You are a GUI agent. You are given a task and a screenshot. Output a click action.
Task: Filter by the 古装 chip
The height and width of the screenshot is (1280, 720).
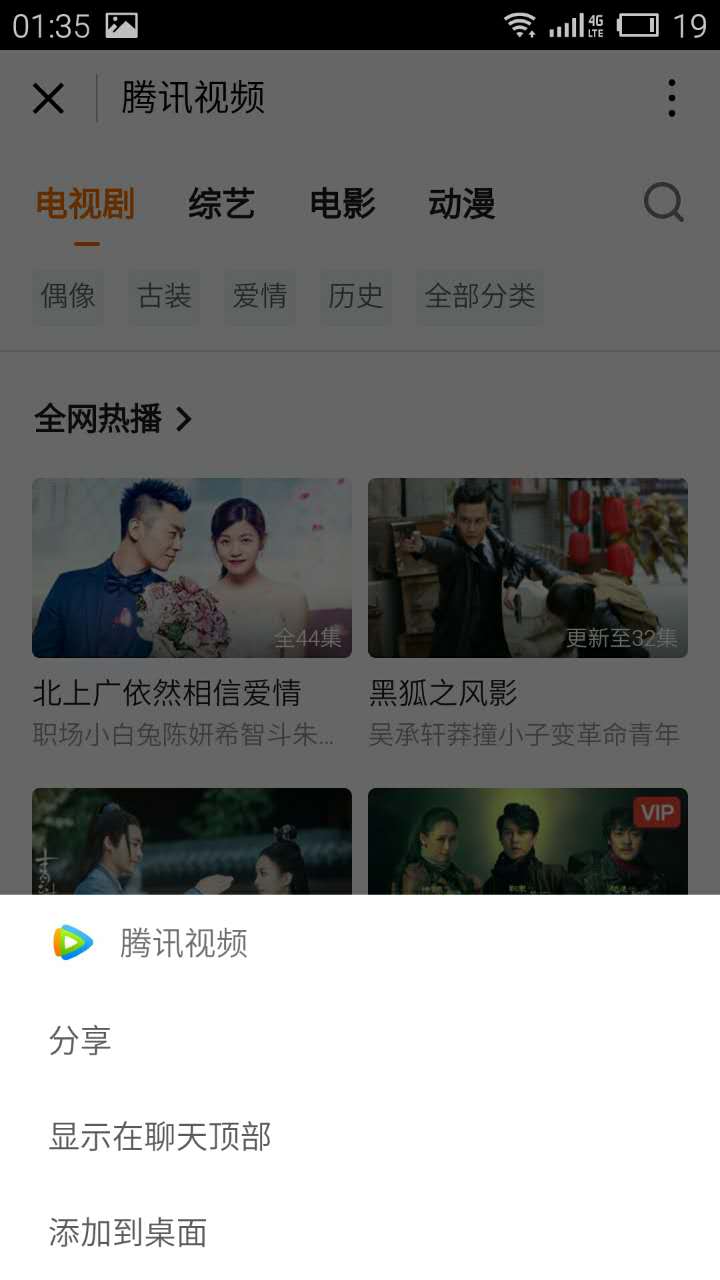164,296
